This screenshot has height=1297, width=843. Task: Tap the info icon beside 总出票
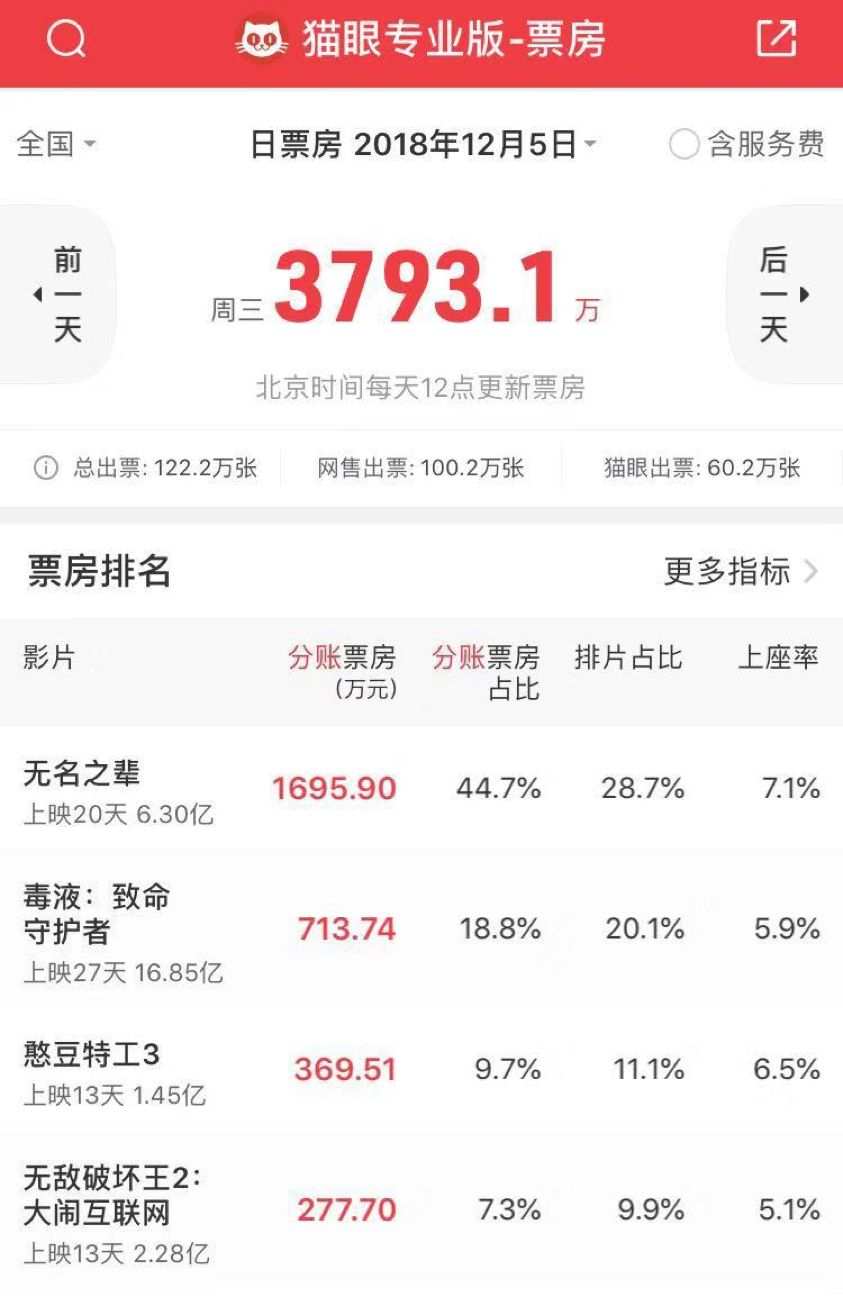coord(46,468)
